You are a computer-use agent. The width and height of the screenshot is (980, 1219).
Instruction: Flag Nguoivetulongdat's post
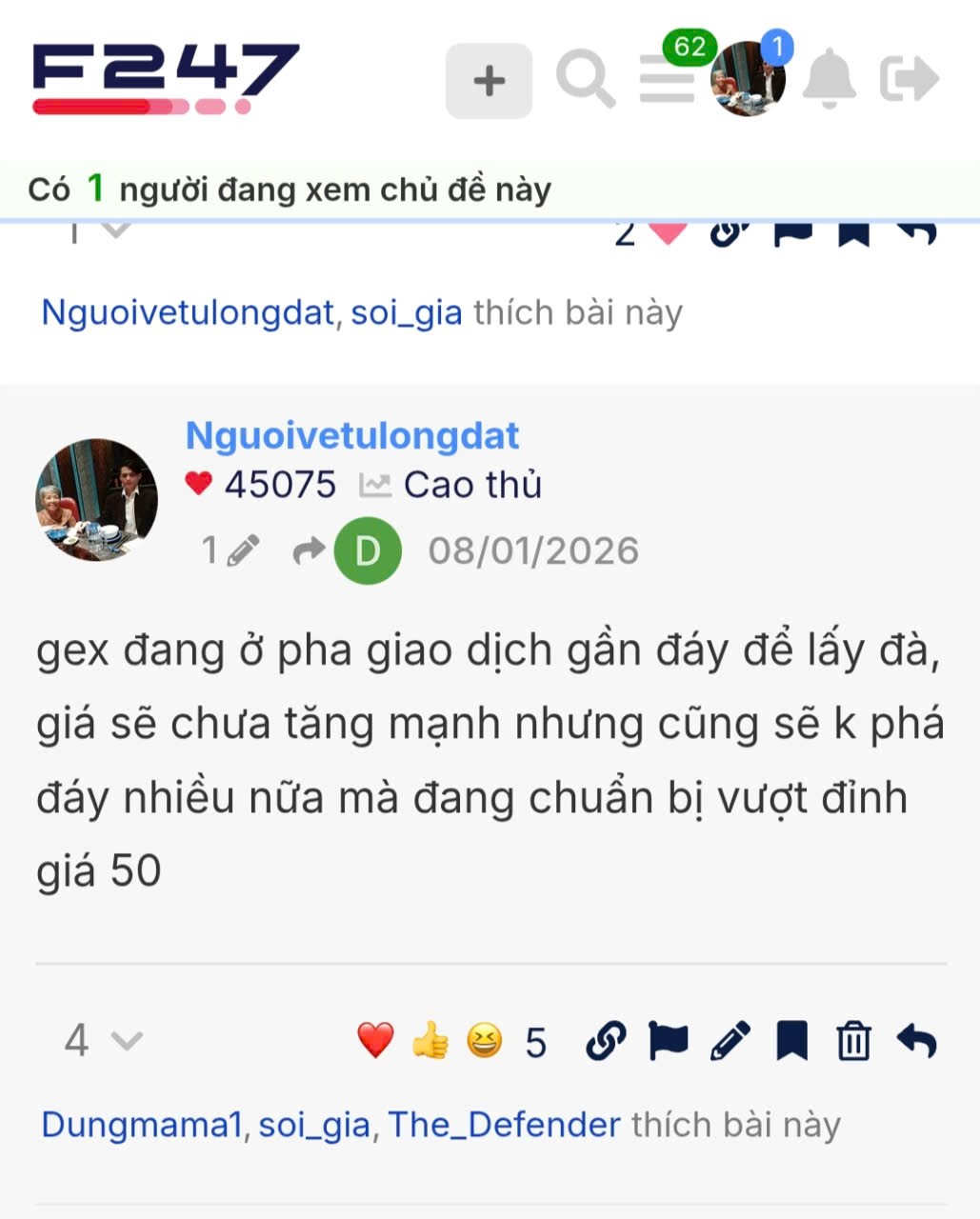point(668,1041)
